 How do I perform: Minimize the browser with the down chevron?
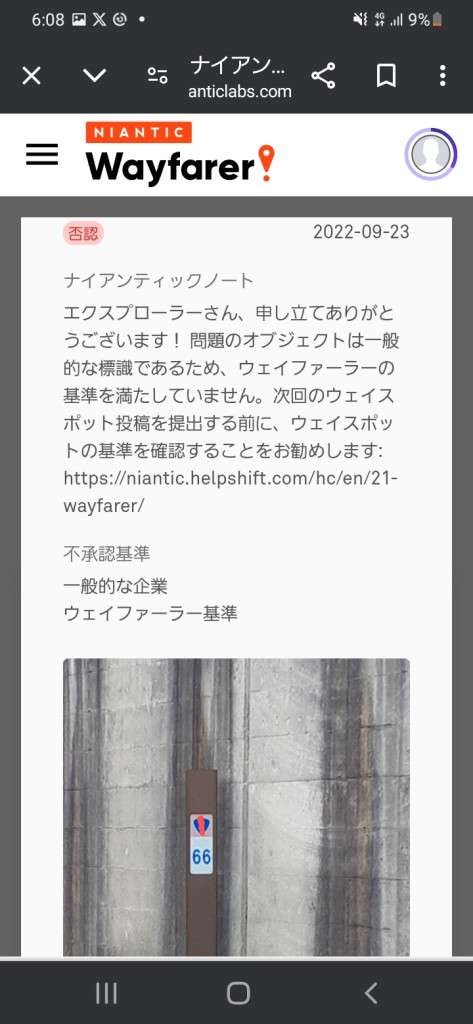coord(94,76)
